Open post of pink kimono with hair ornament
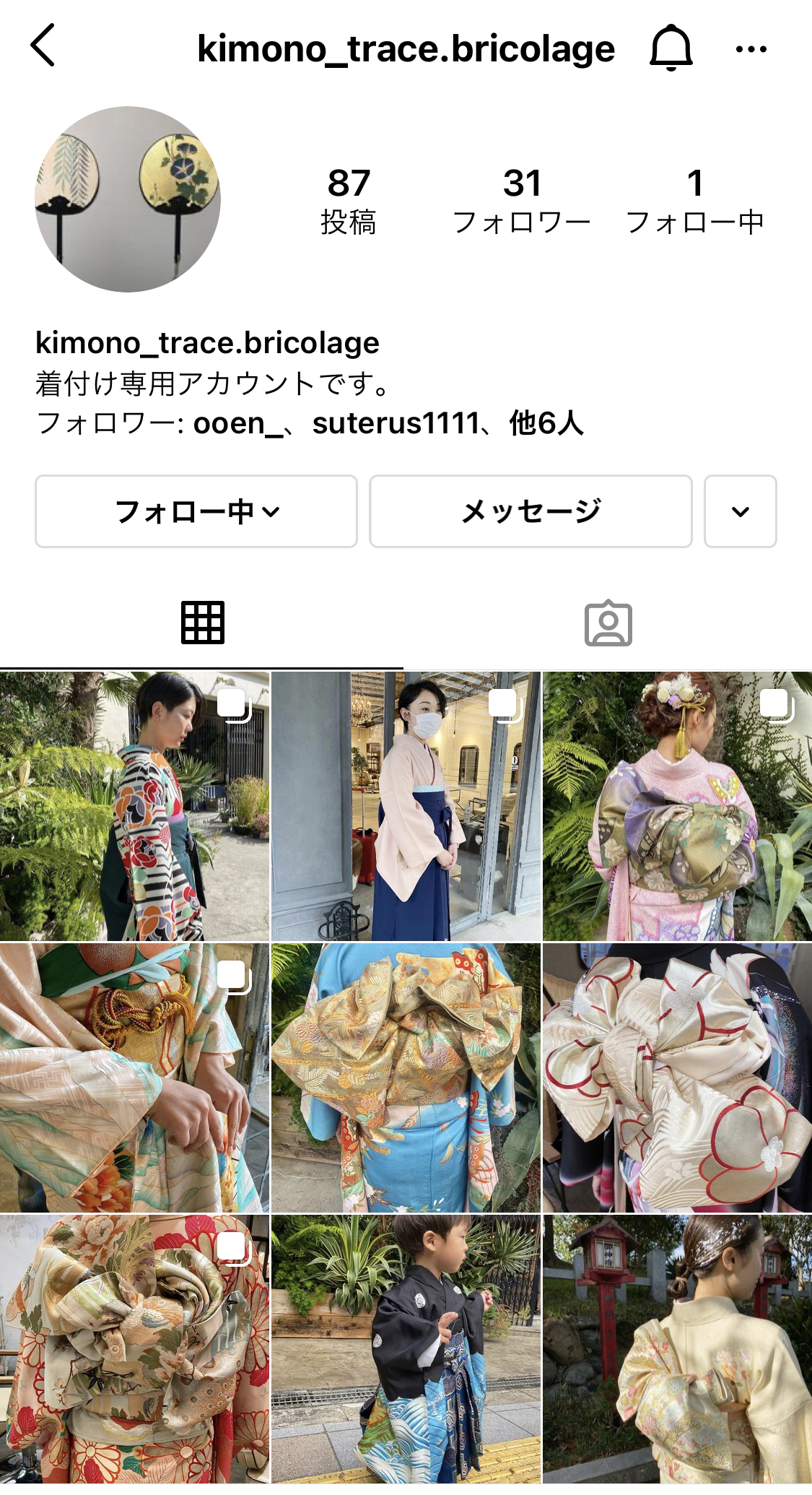Viewport: 812px width, 1495px height. click(677, 806)
